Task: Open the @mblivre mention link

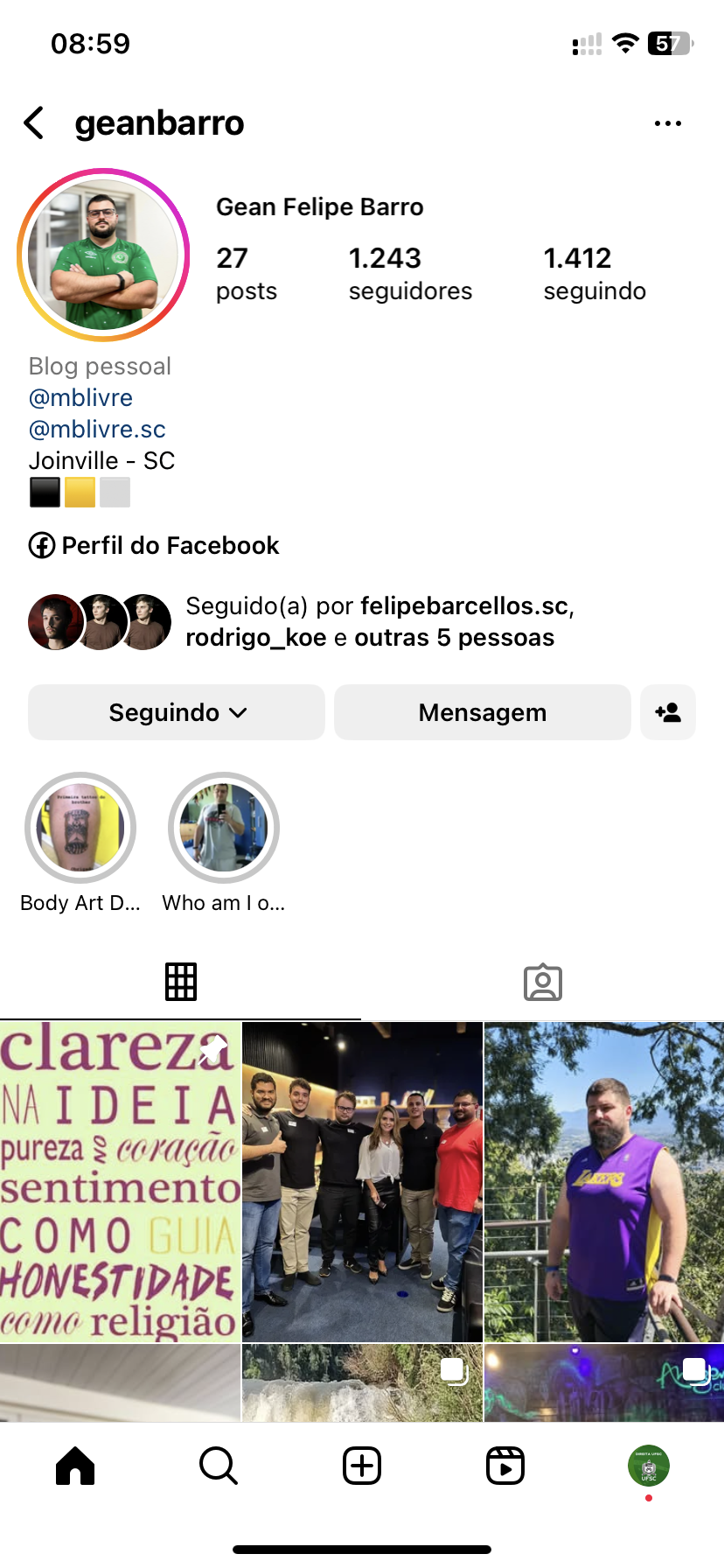Action: [80, 398]
